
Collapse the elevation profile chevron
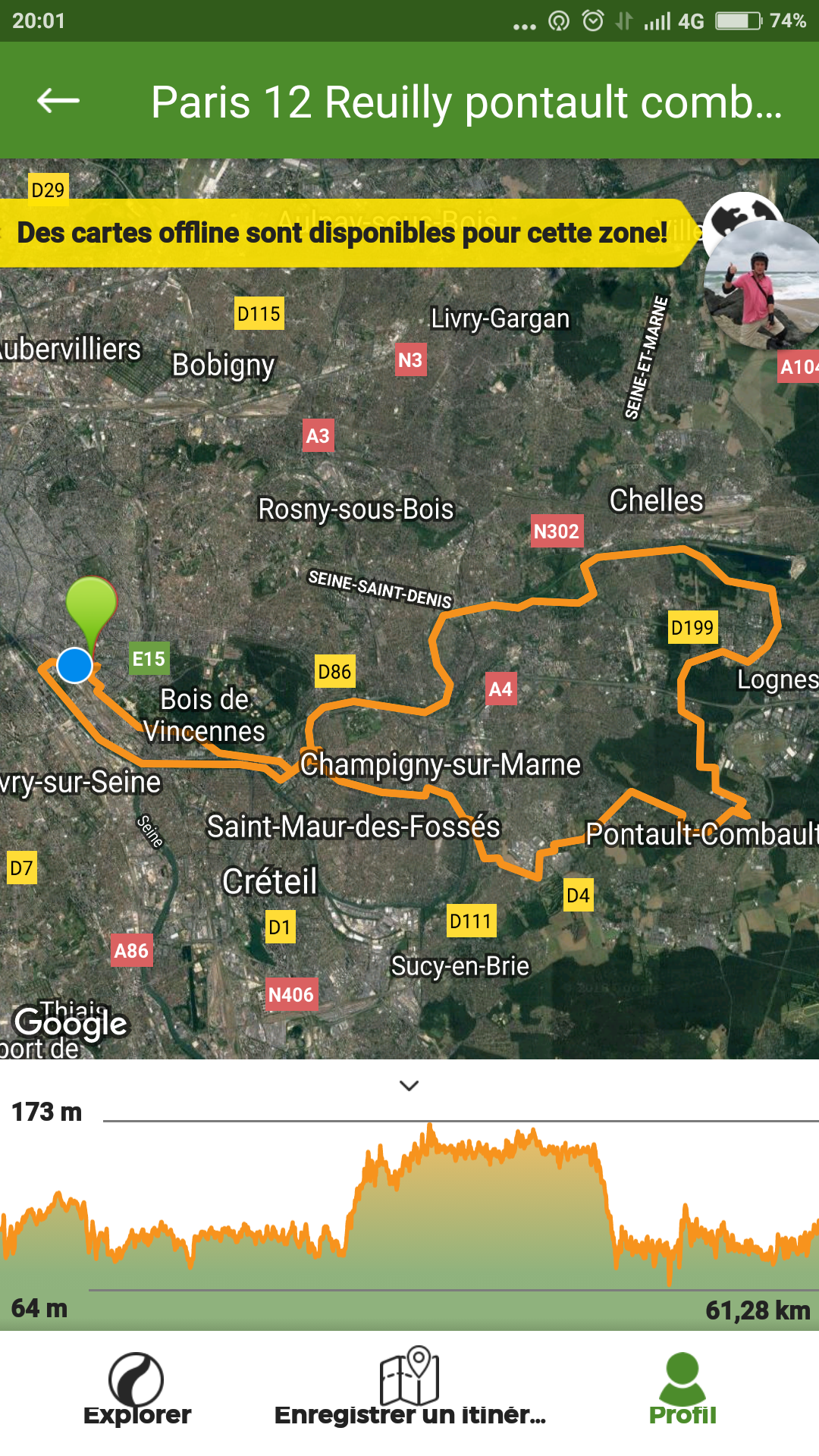(409, 1086)
